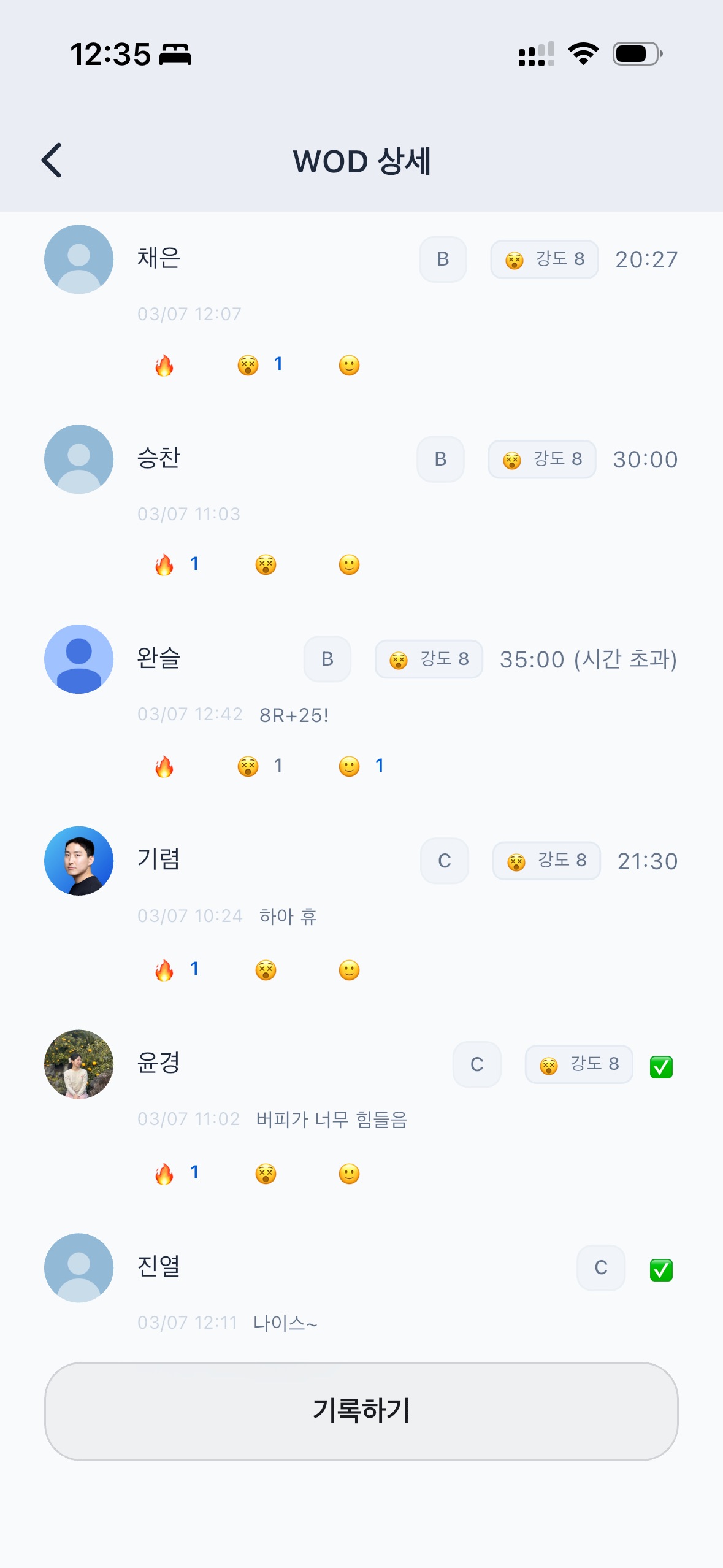
Task: Open 윤경's profile photo
Action: 79,1064
